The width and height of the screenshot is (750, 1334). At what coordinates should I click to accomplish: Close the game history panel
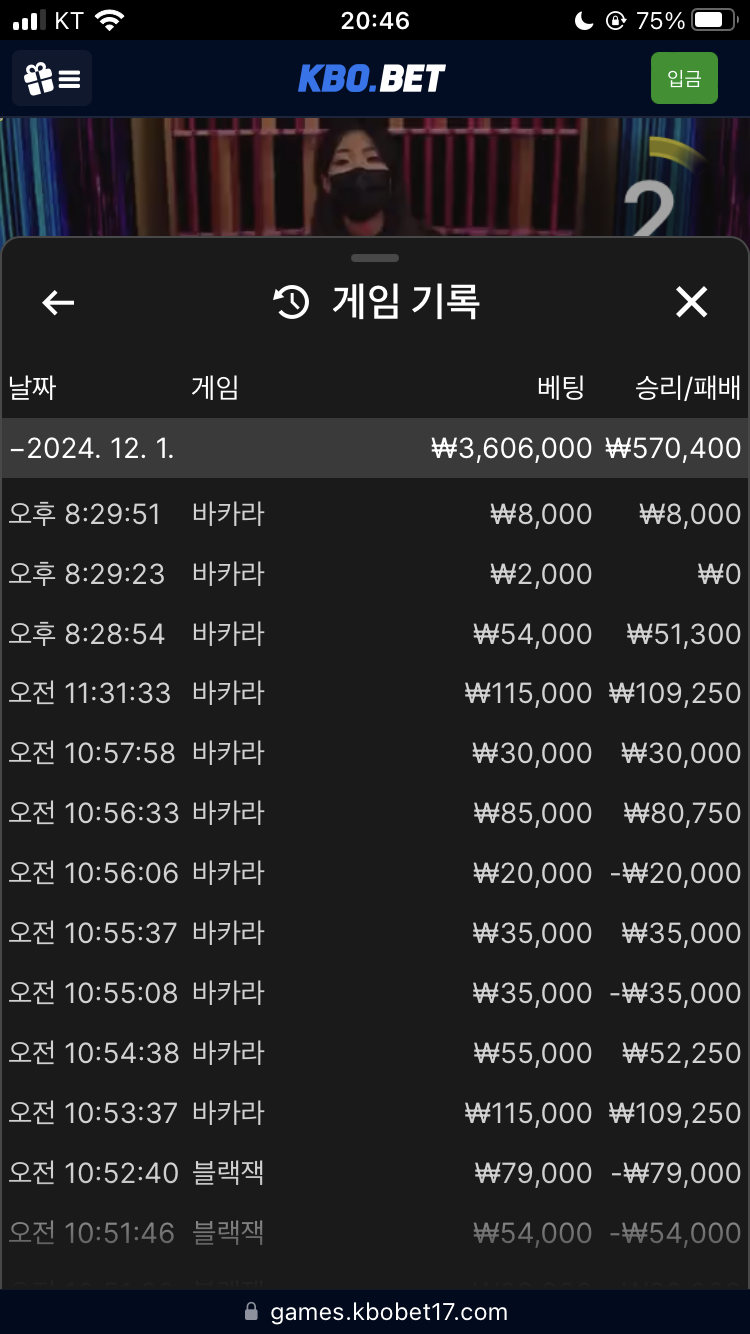(x=691, y=302)
